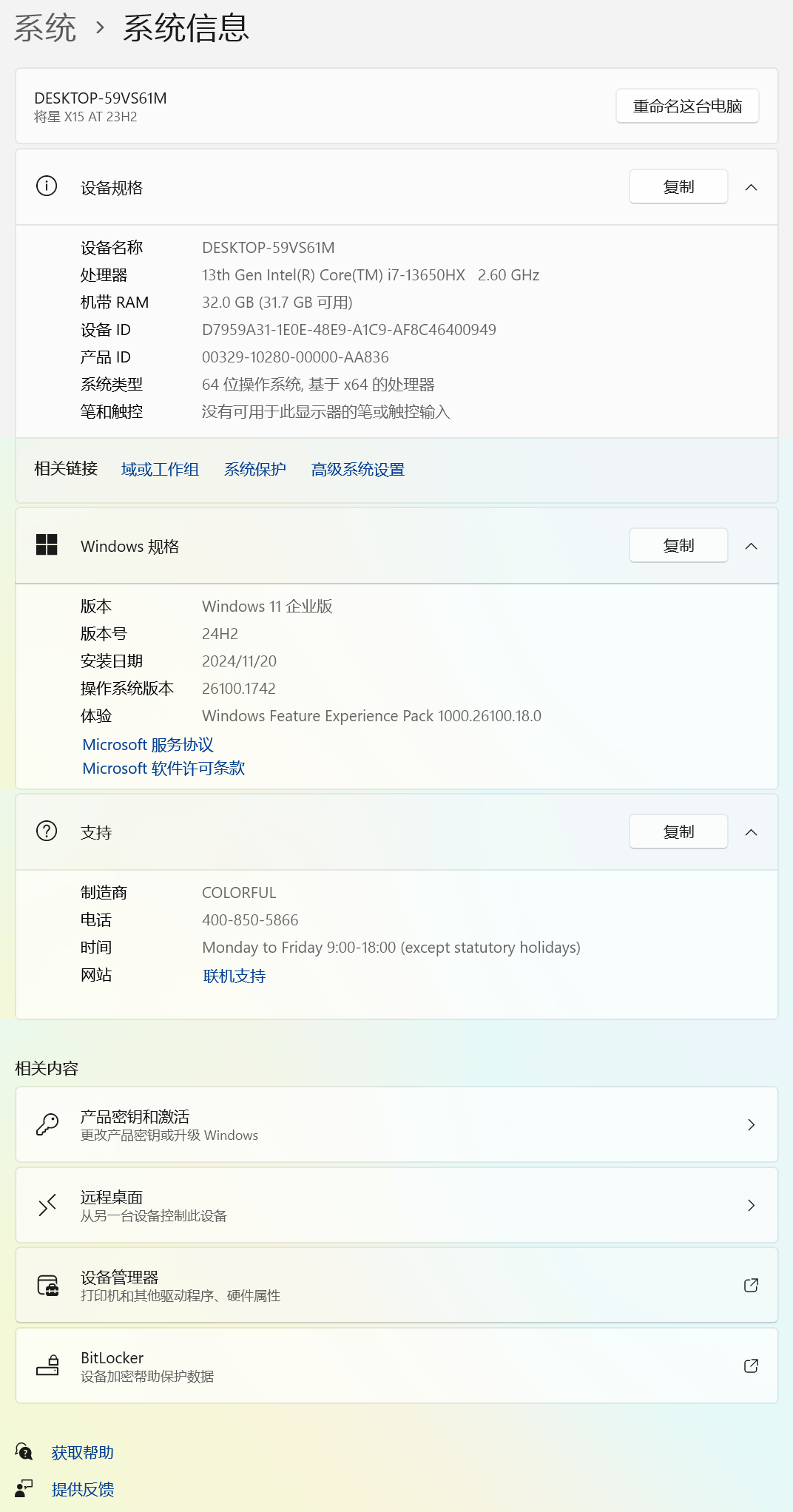Collapse the Windows 规格 section
793x1512 pixels.
tap(751, 546)
